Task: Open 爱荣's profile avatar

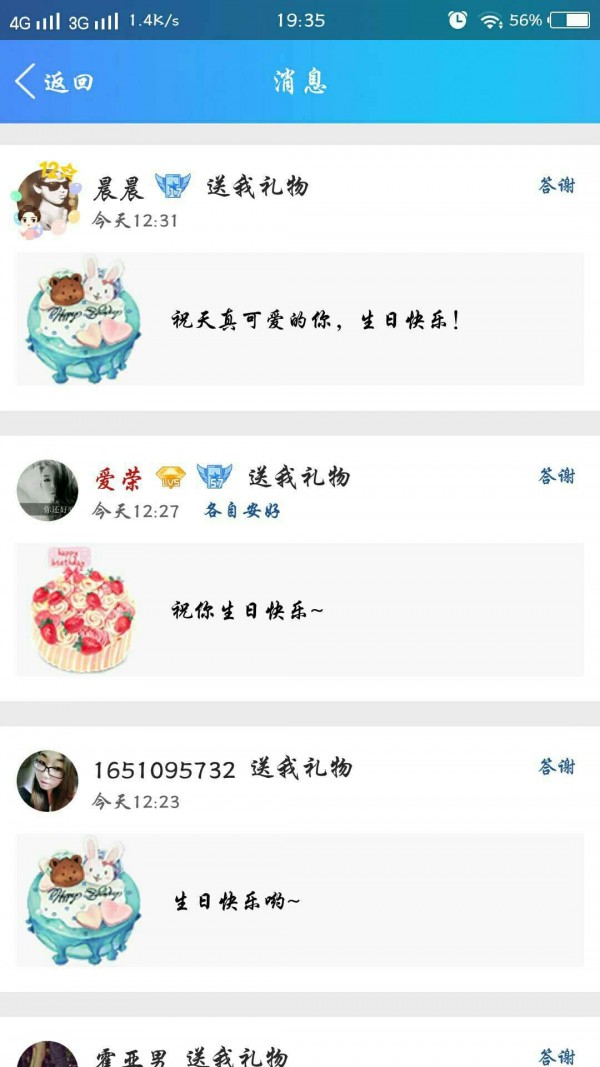Action: [47, 491]
